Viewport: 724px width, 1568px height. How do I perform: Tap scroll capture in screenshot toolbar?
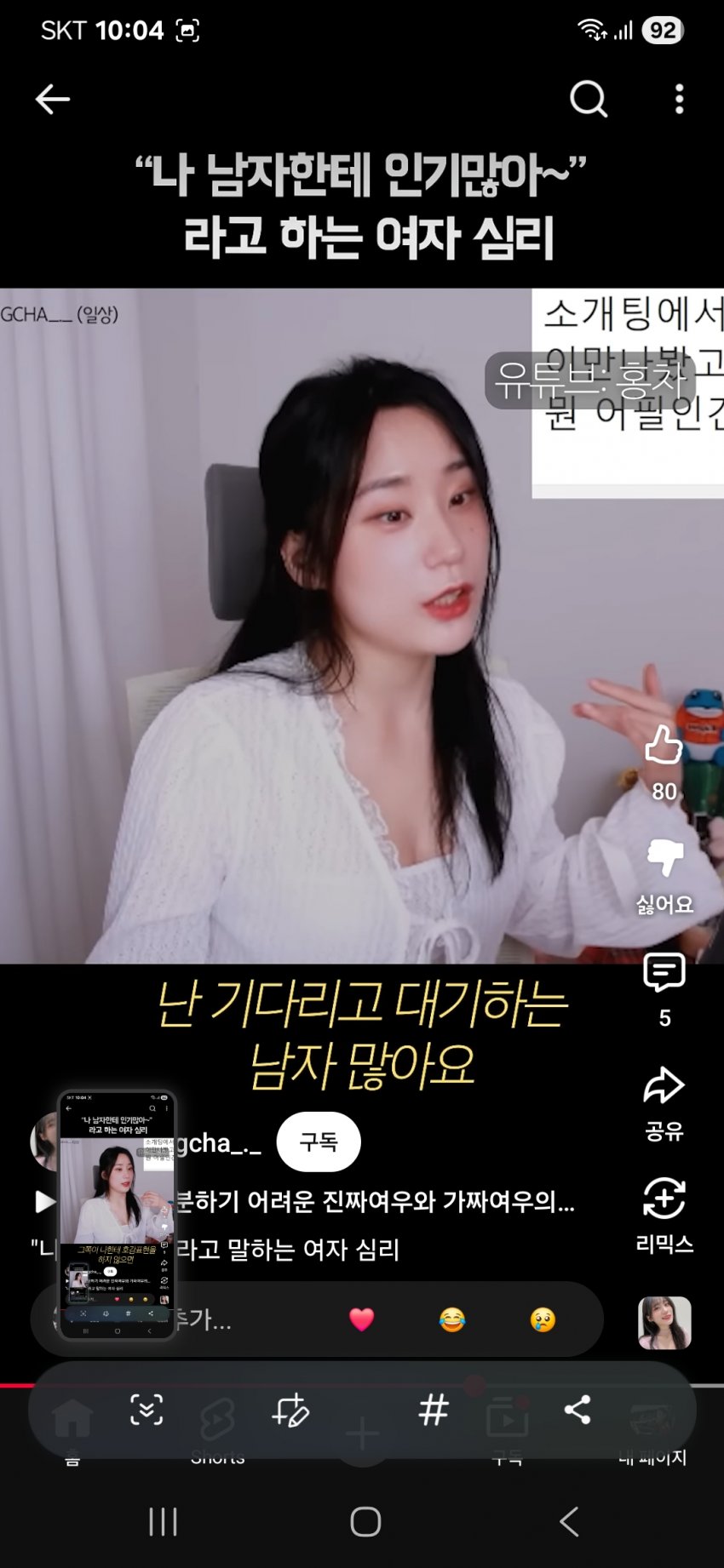coord(147,1411)
